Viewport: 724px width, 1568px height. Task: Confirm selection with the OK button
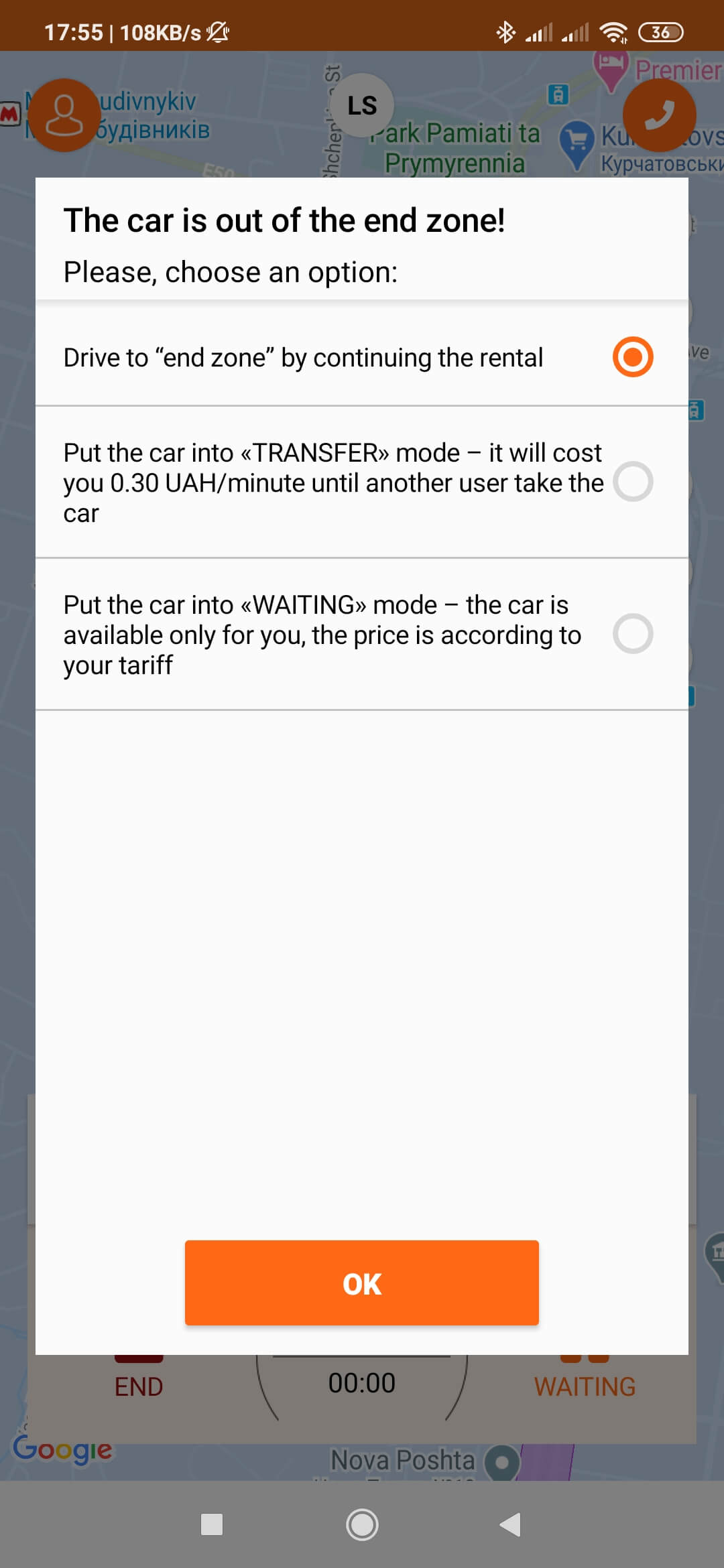pyautogui.click(x=362, y=1283)
